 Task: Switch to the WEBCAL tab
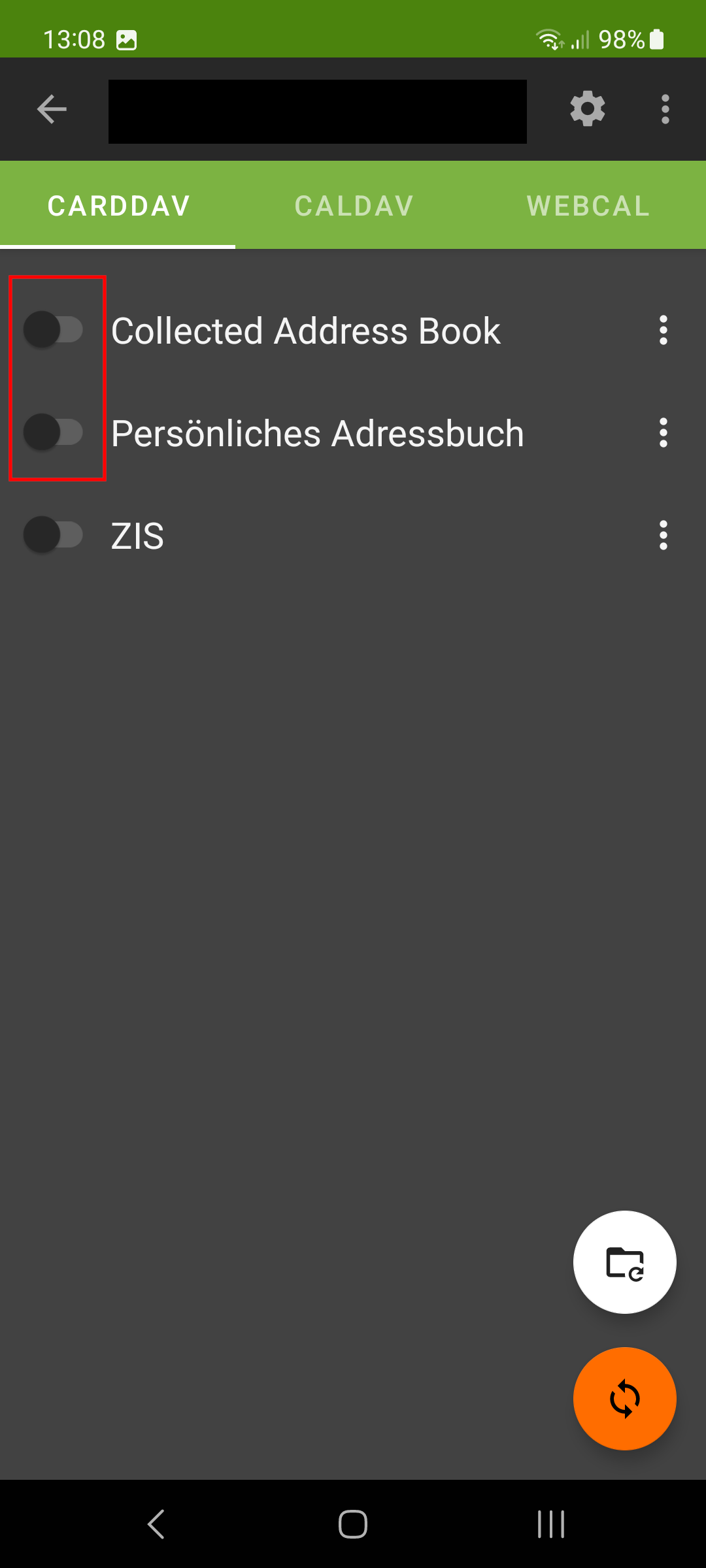coord(588,206)
